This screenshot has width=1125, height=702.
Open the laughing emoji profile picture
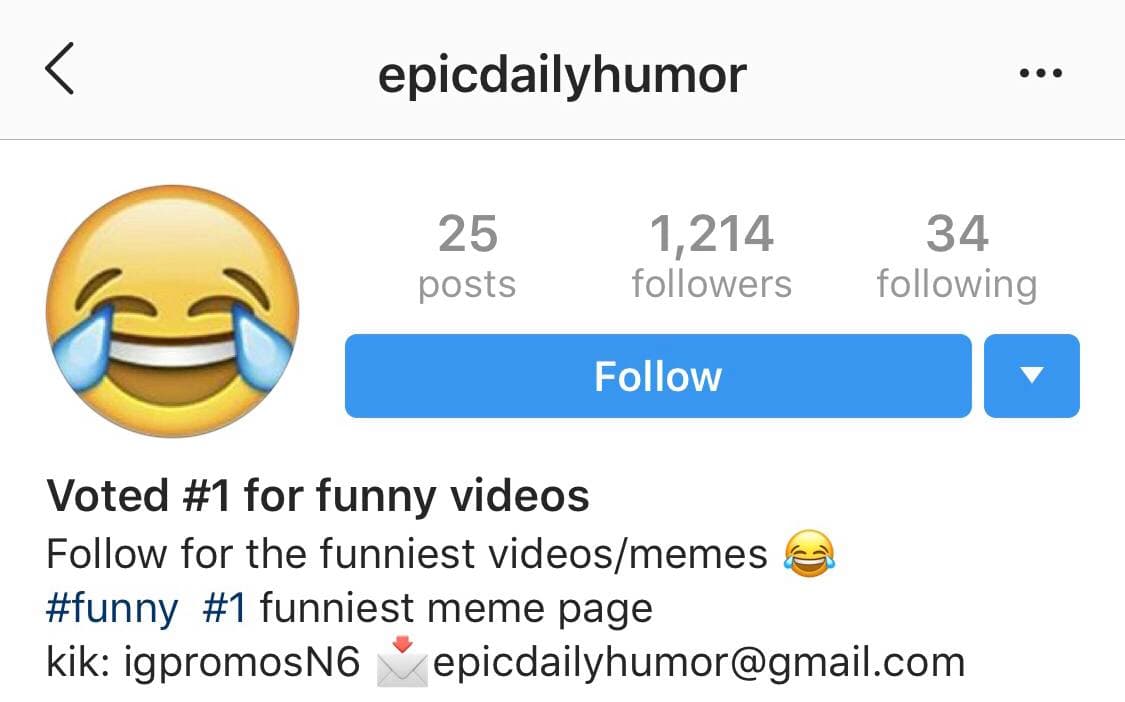(172, 311)
